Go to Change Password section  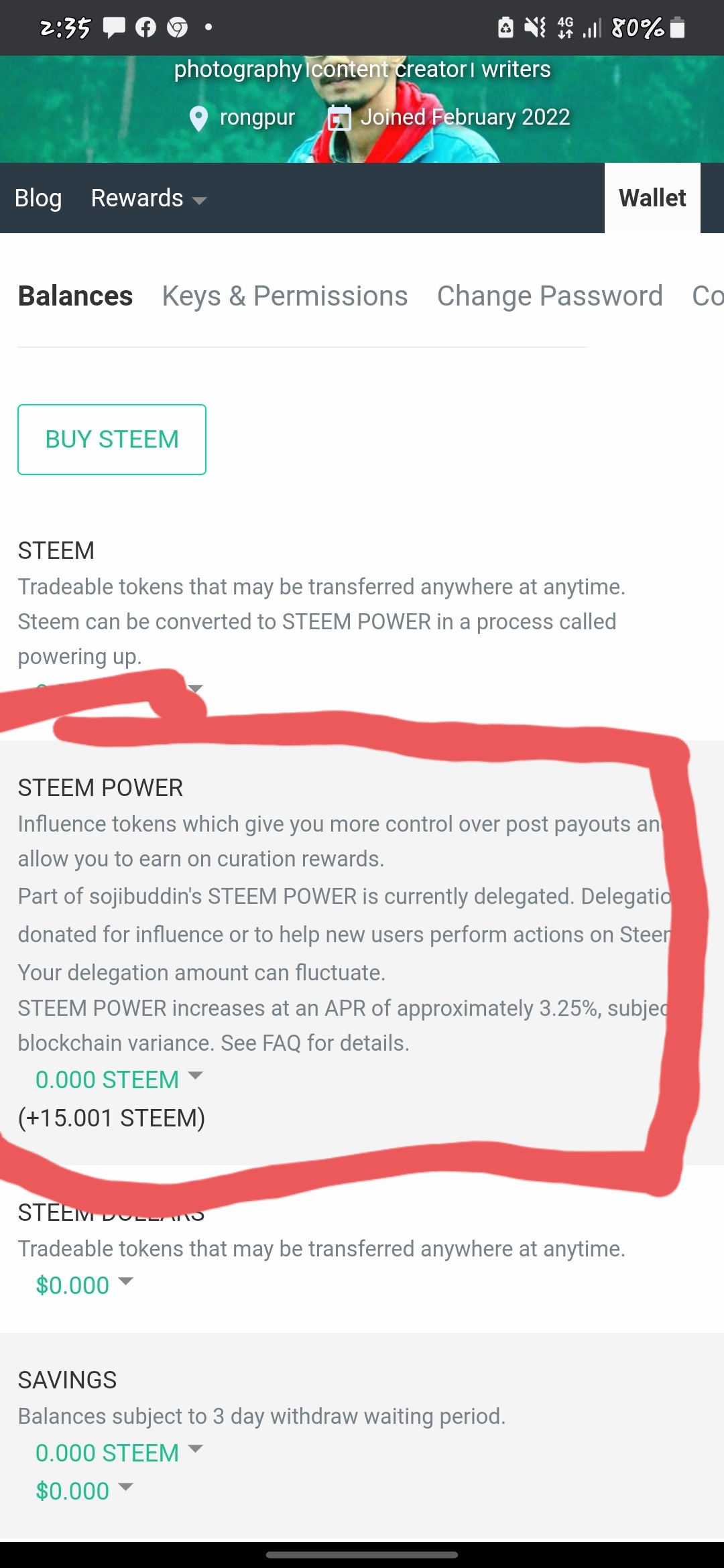coord(550,296)
